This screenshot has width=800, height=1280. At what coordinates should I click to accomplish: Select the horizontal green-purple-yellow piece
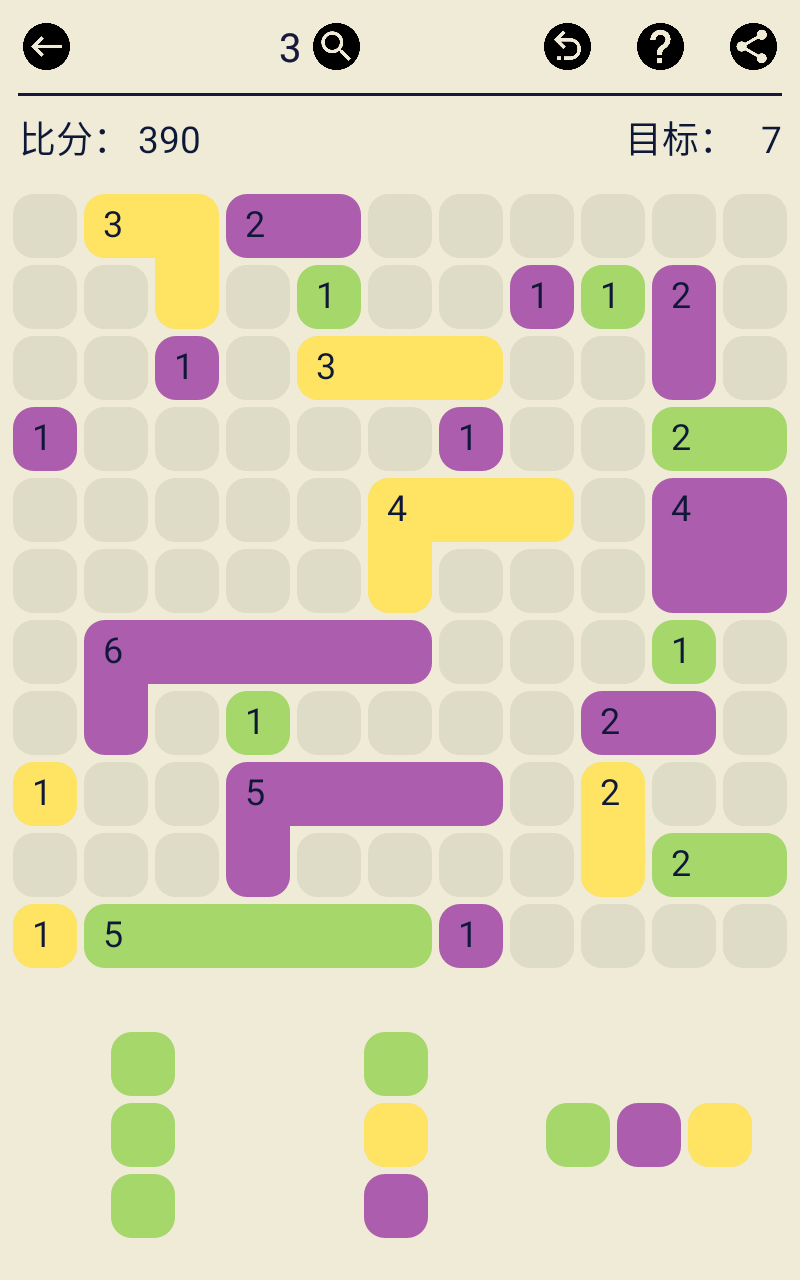coord(649,1134)
